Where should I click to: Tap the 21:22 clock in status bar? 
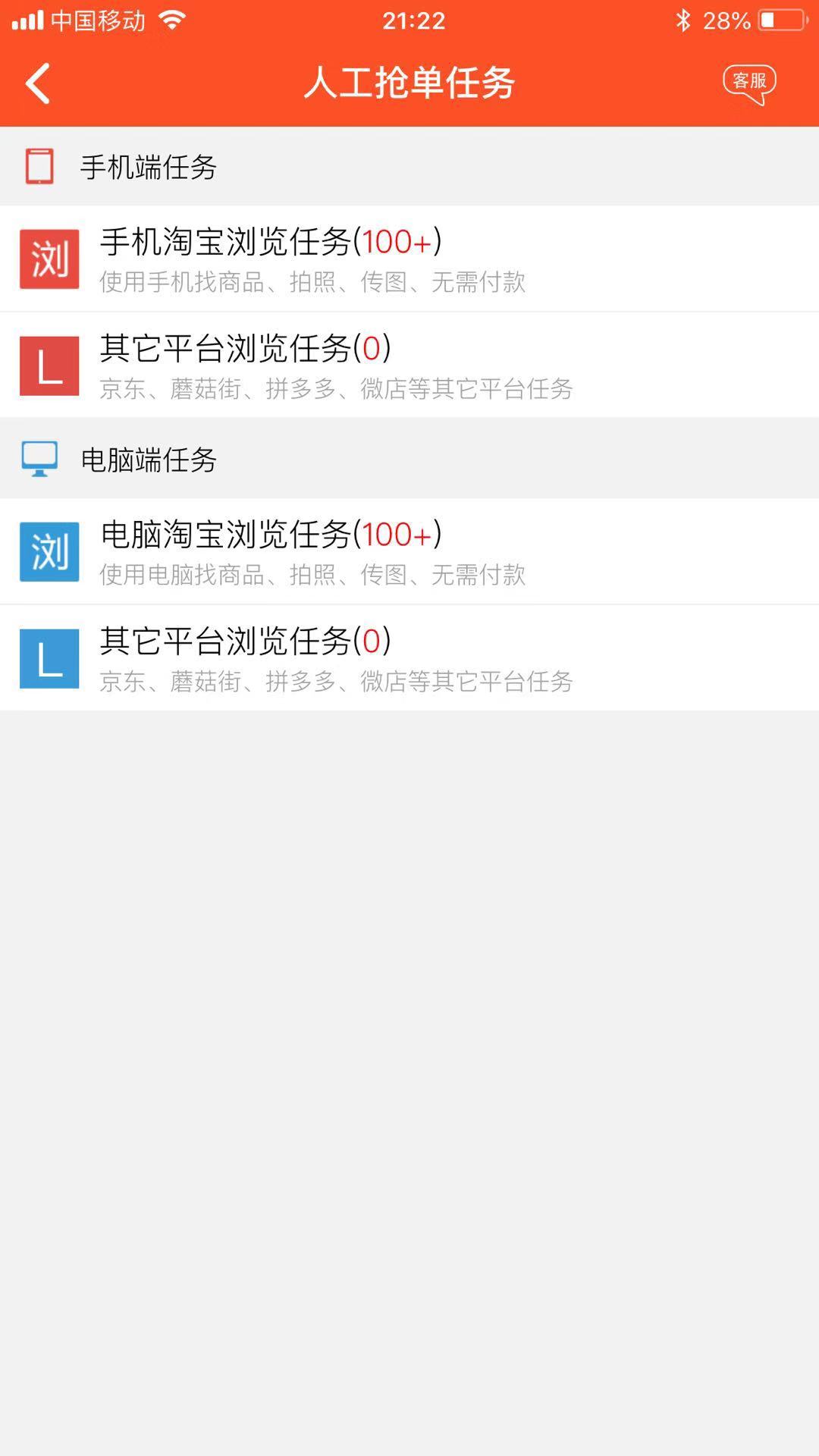409,20
